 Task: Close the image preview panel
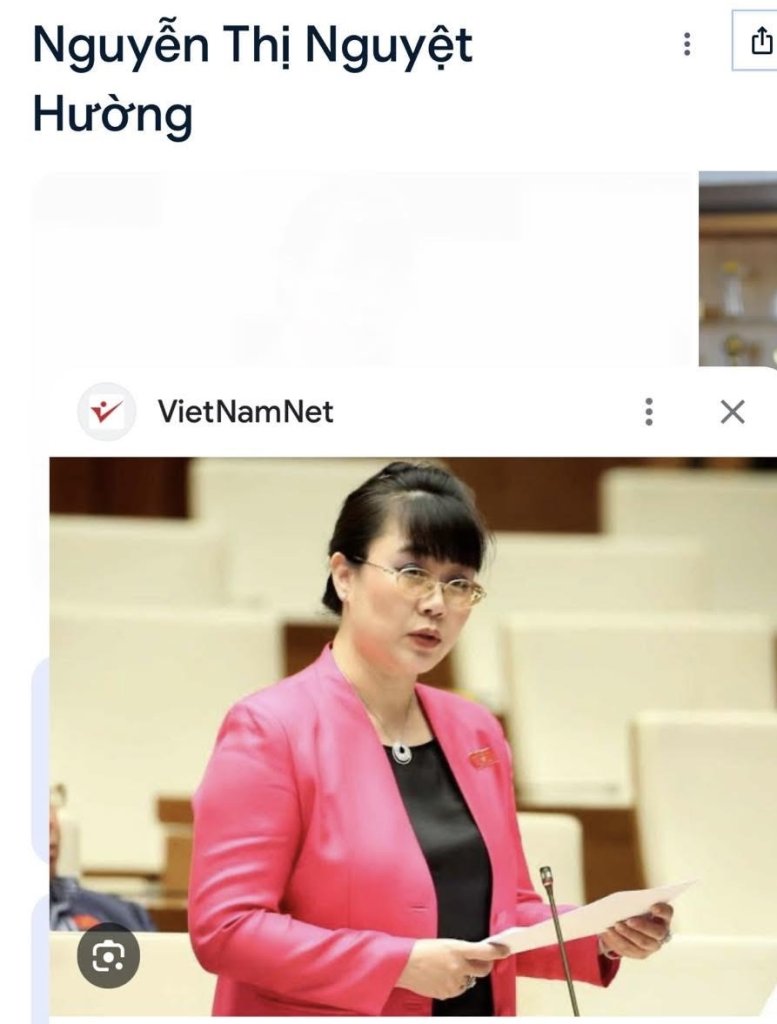[732, 411]
